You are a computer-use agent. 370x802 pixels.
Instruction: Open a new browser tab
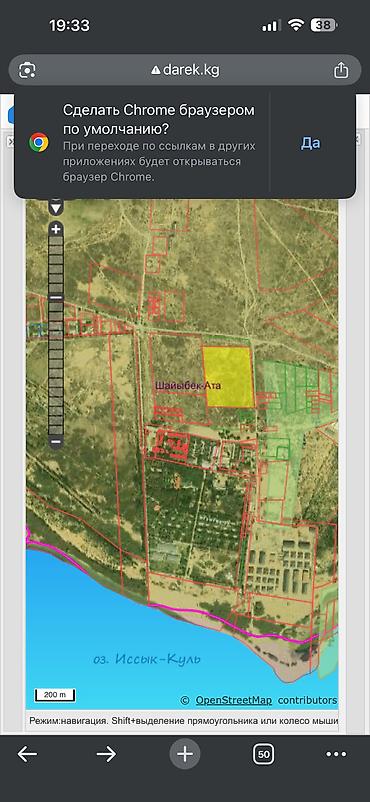[x=185, y=754]
